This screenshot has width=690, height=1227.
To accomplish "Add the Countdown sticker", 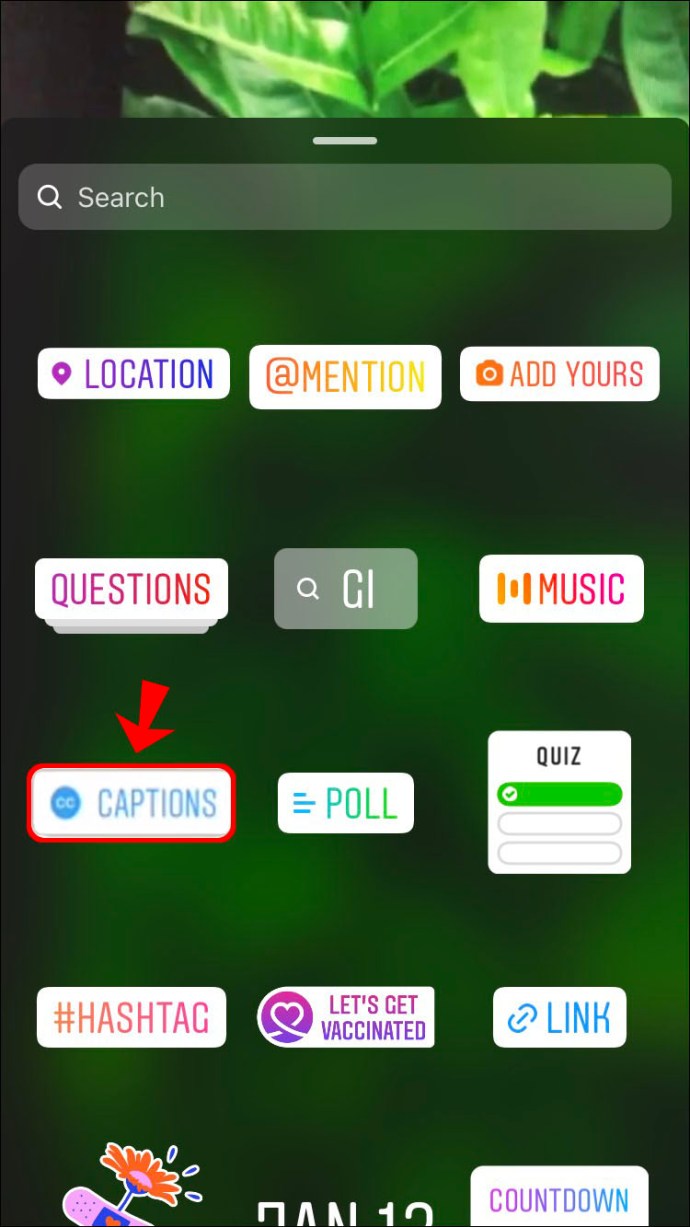I will (559, 1198).
